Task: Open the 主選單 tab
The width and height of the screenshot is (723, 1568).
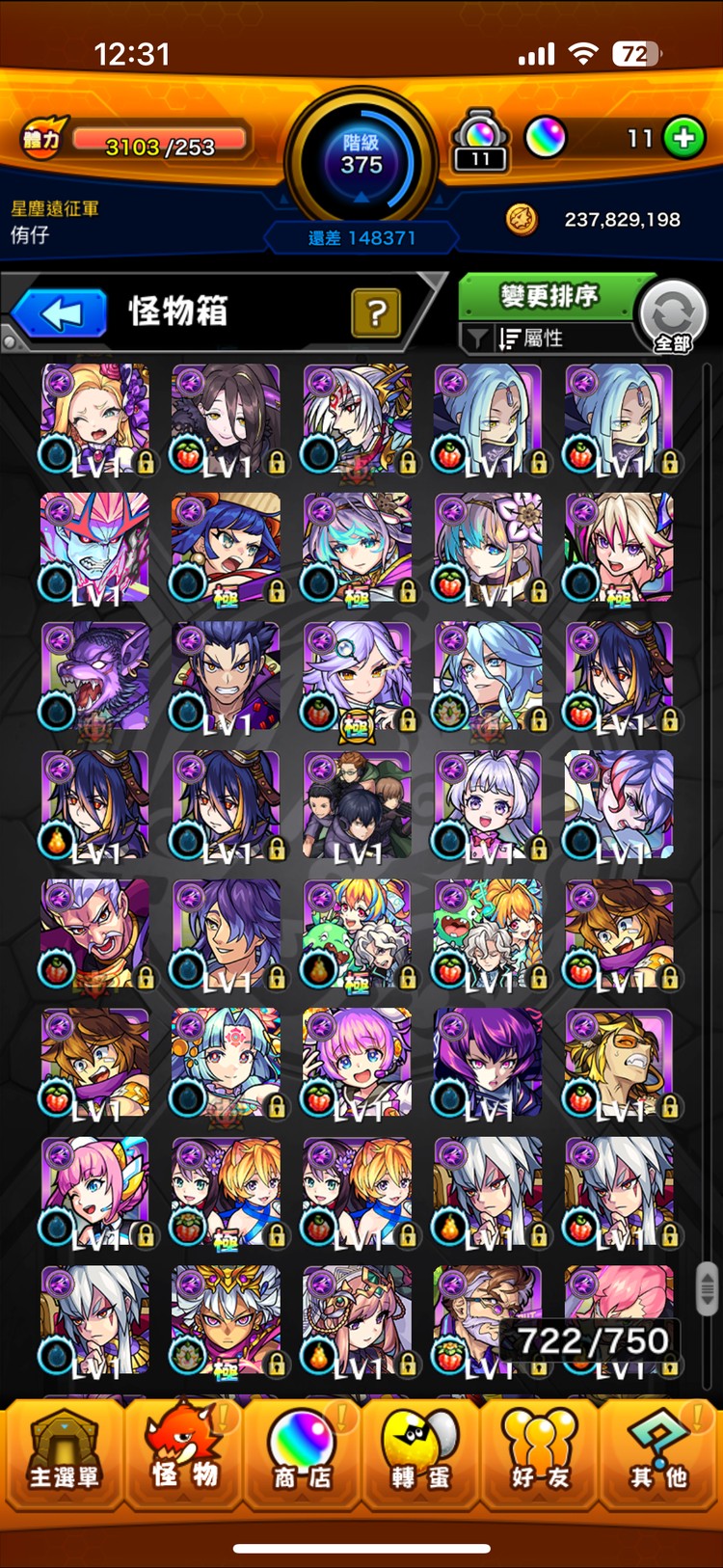Action: click(64, 1456)
